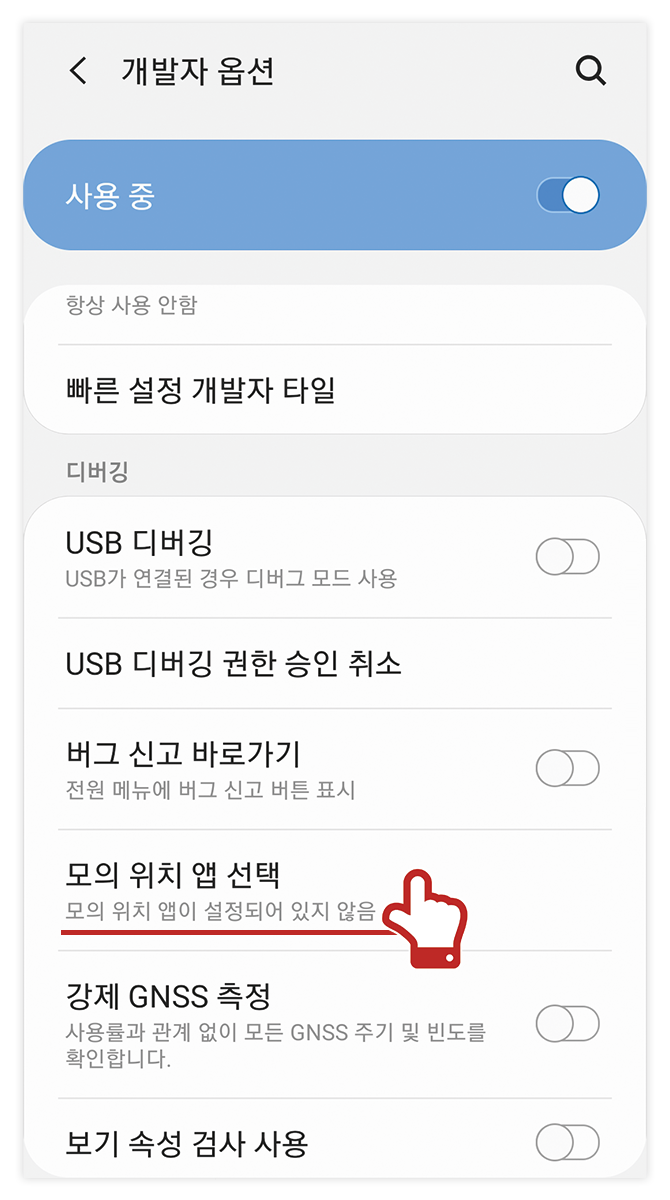Screen dimensions: 670x1200
Task: Open search in developer options
Action: click(591, 71)
